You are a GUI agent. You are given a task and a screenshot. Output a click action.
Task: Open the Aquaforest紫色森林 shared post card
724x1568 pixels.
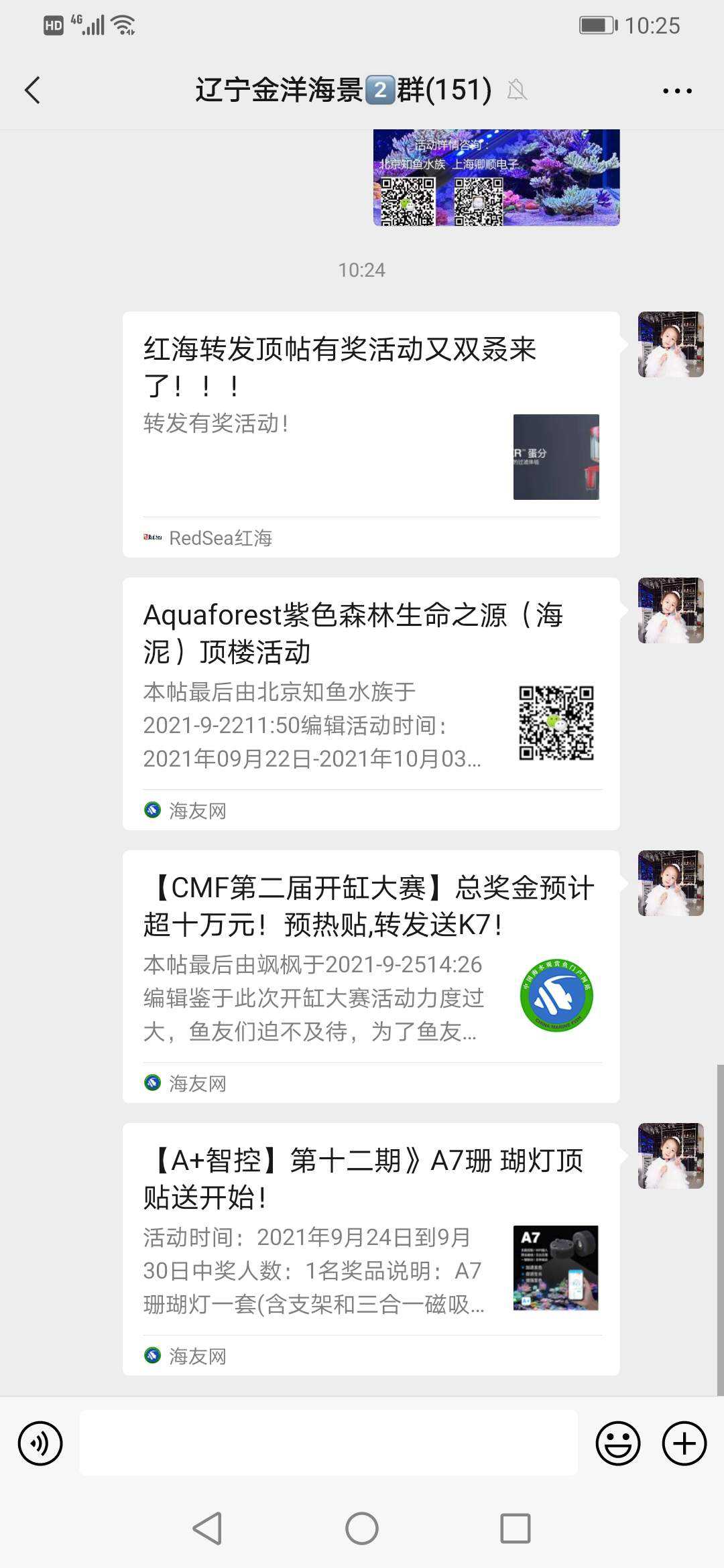coord(371,704)
